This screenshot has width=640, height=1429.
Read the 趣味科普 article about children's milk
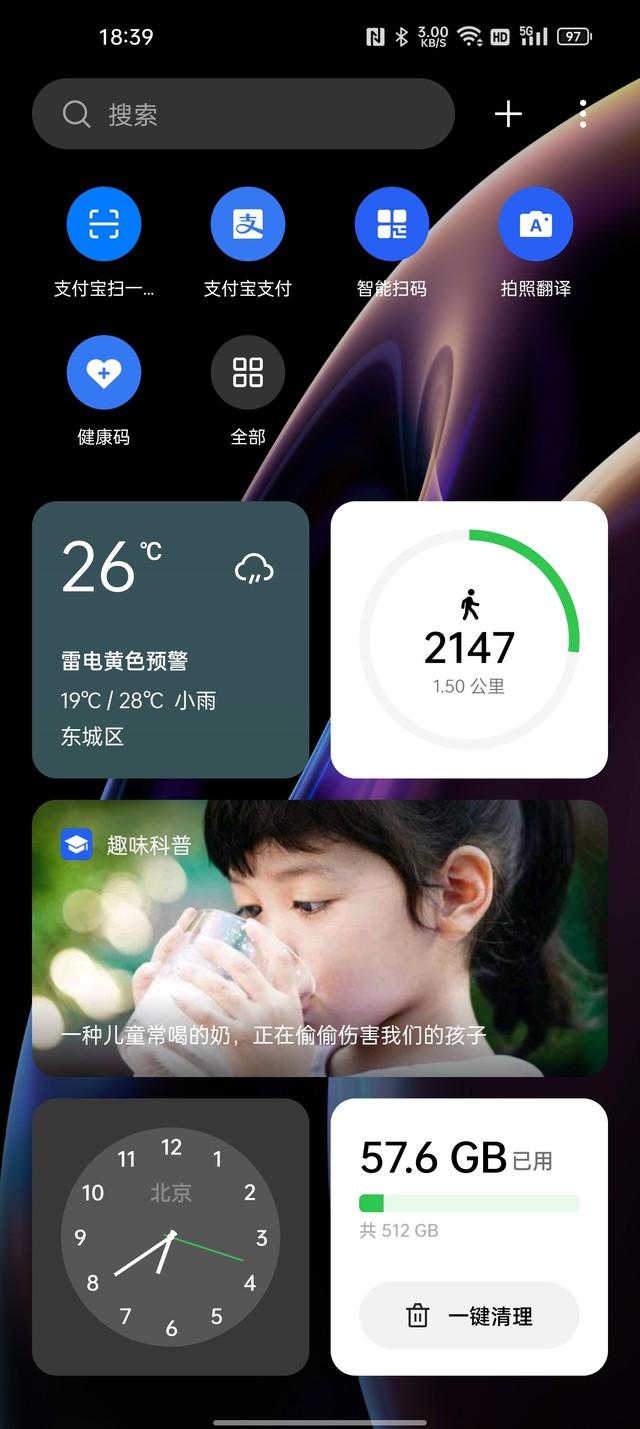tap(320, 937)
